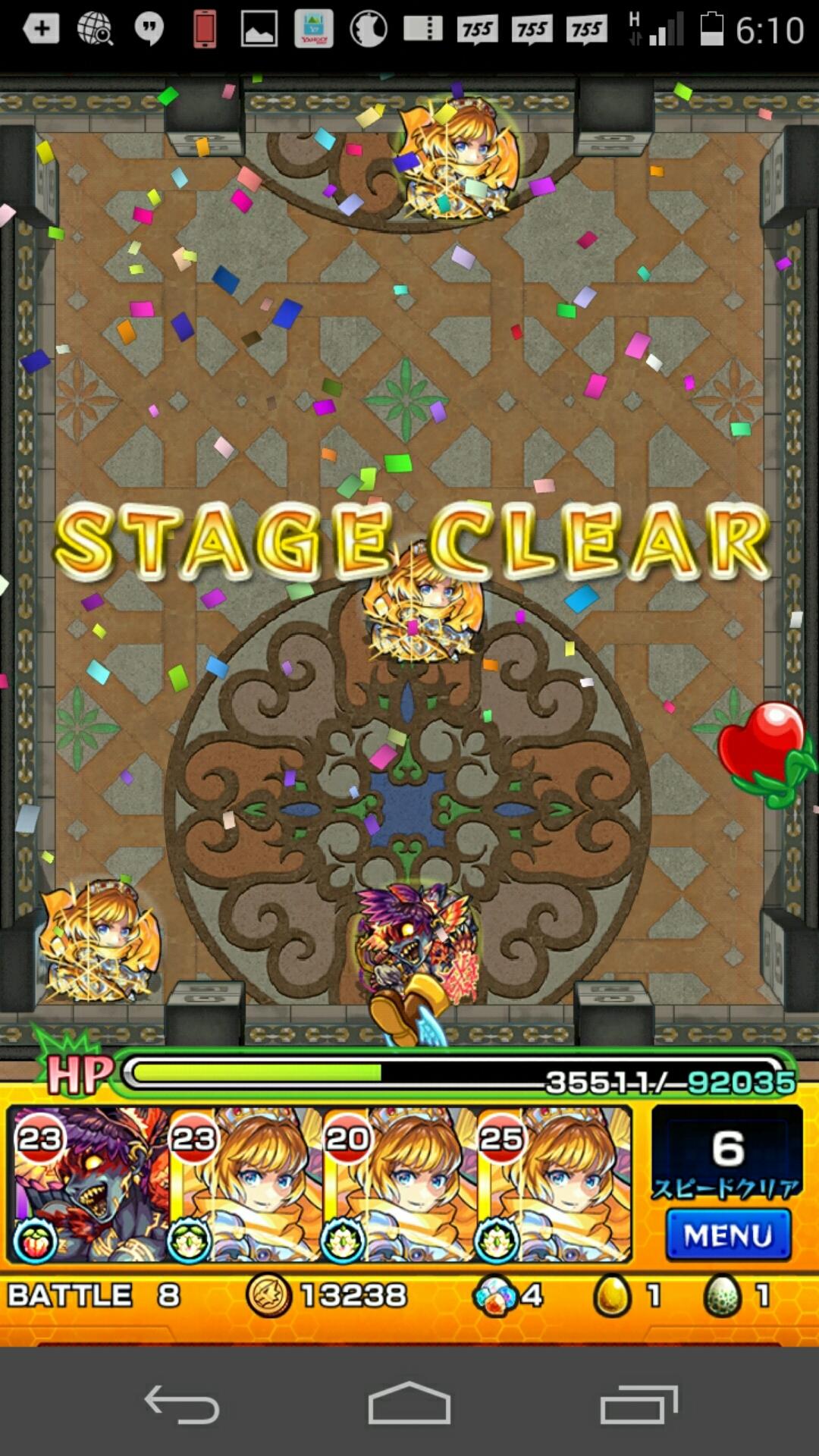Viewport: 819px width, 1456px height.
Task: Select the blonde character portrait with turn count 25
Action: tap(554, 1185)
